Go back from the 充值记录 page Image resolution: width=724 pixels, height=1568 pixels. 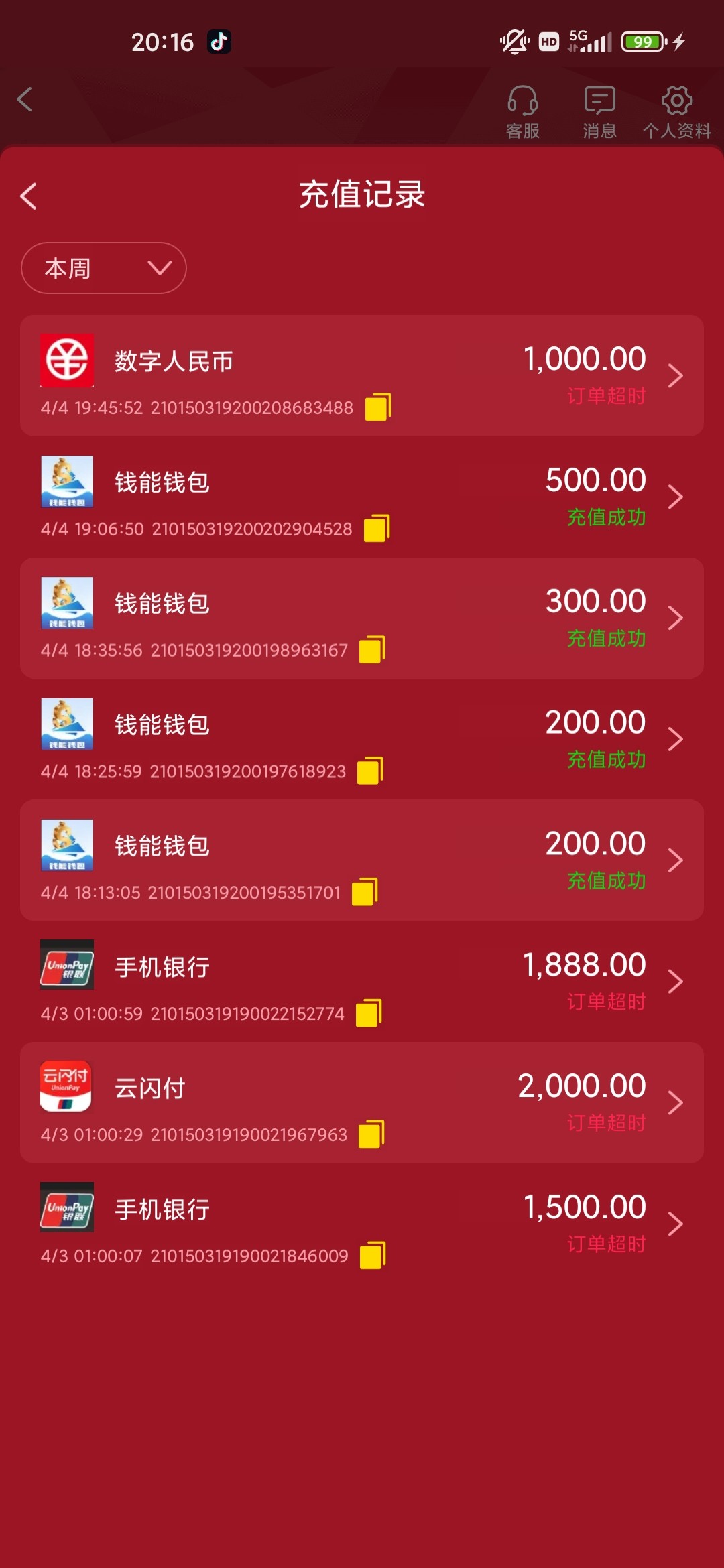[x=28, y=196]
